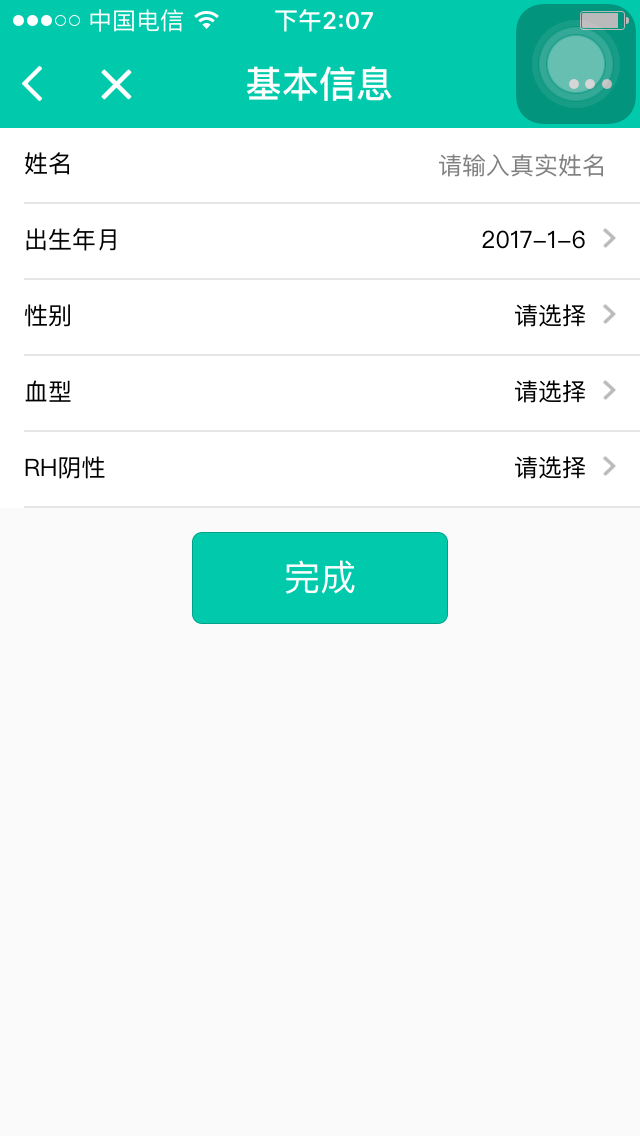The height and width of the screenshot is (1136, 640).
Task: Close the 基本信息 page with X
Action: (116, 84)
